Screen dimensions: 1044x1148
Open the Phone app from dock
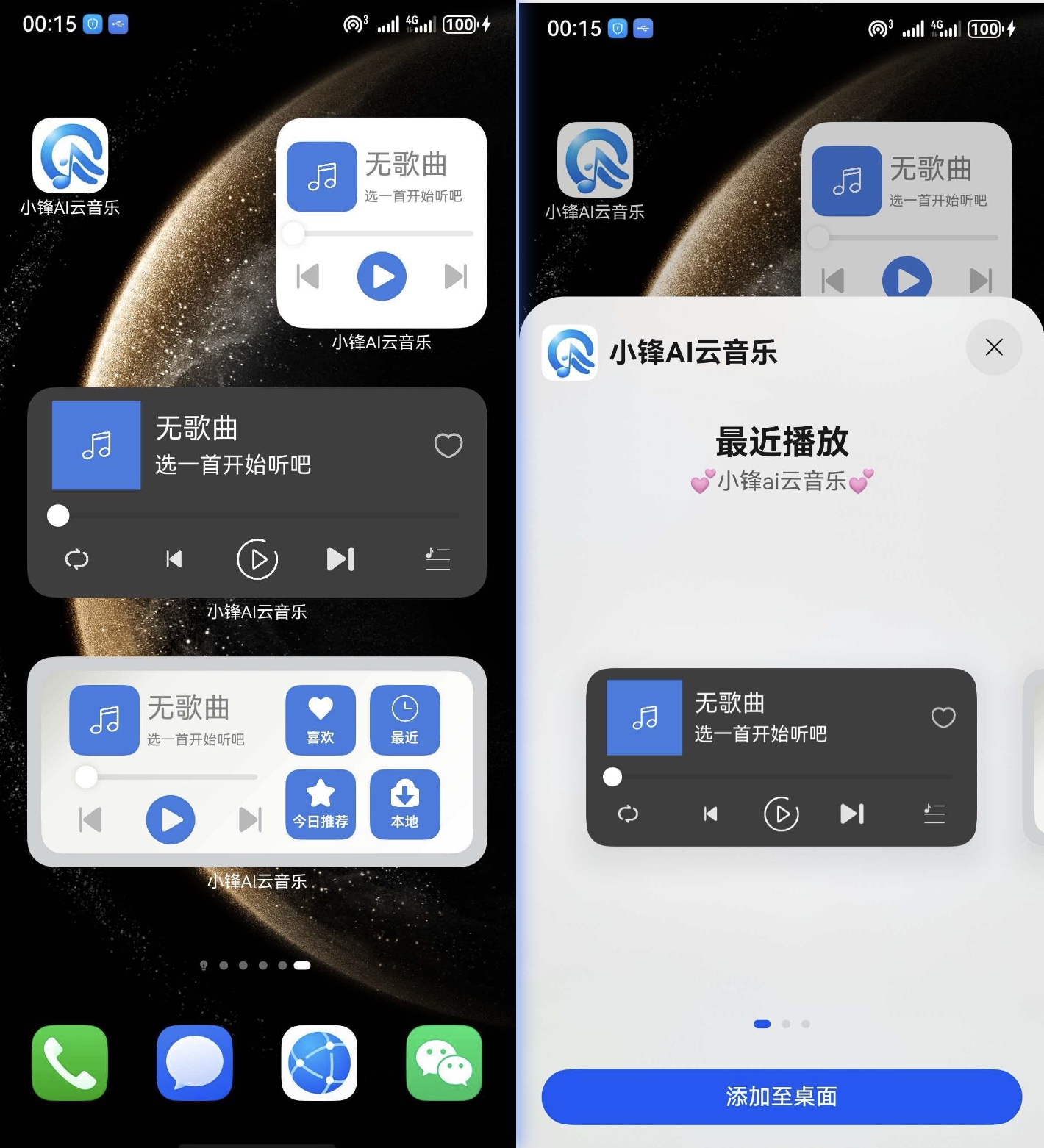coord(69,1063)
